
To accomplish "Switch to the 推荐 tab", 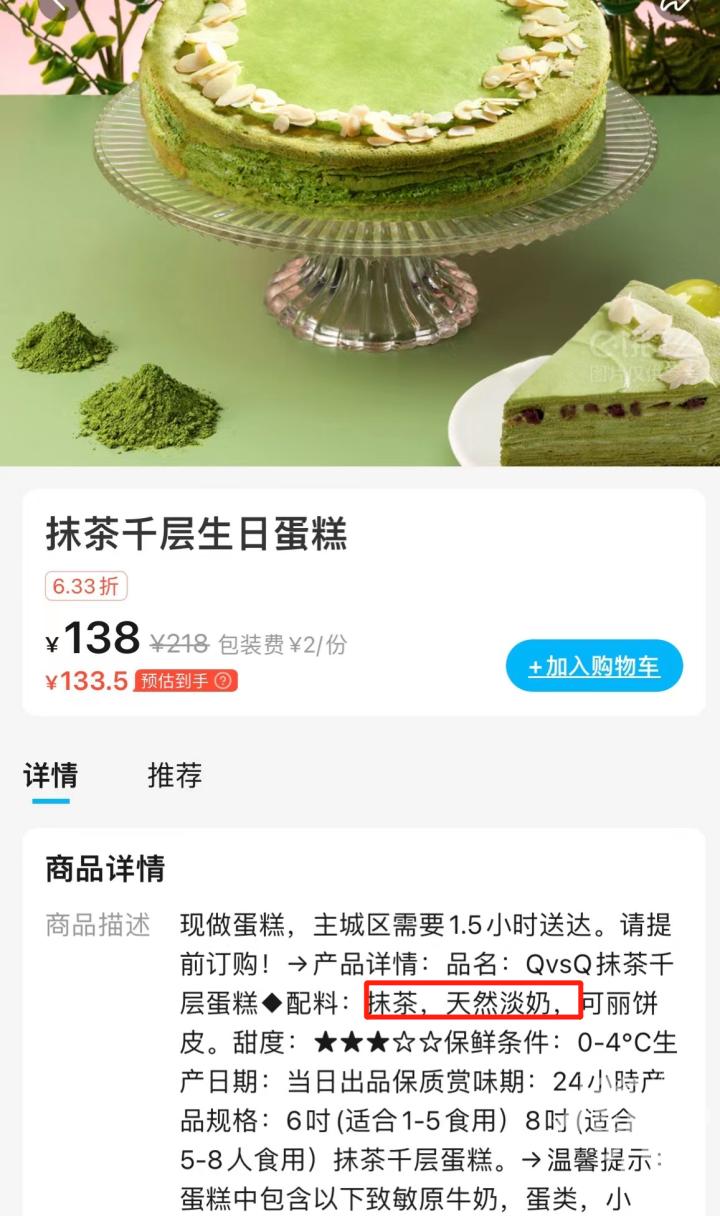I will click(x=175, y=775).
